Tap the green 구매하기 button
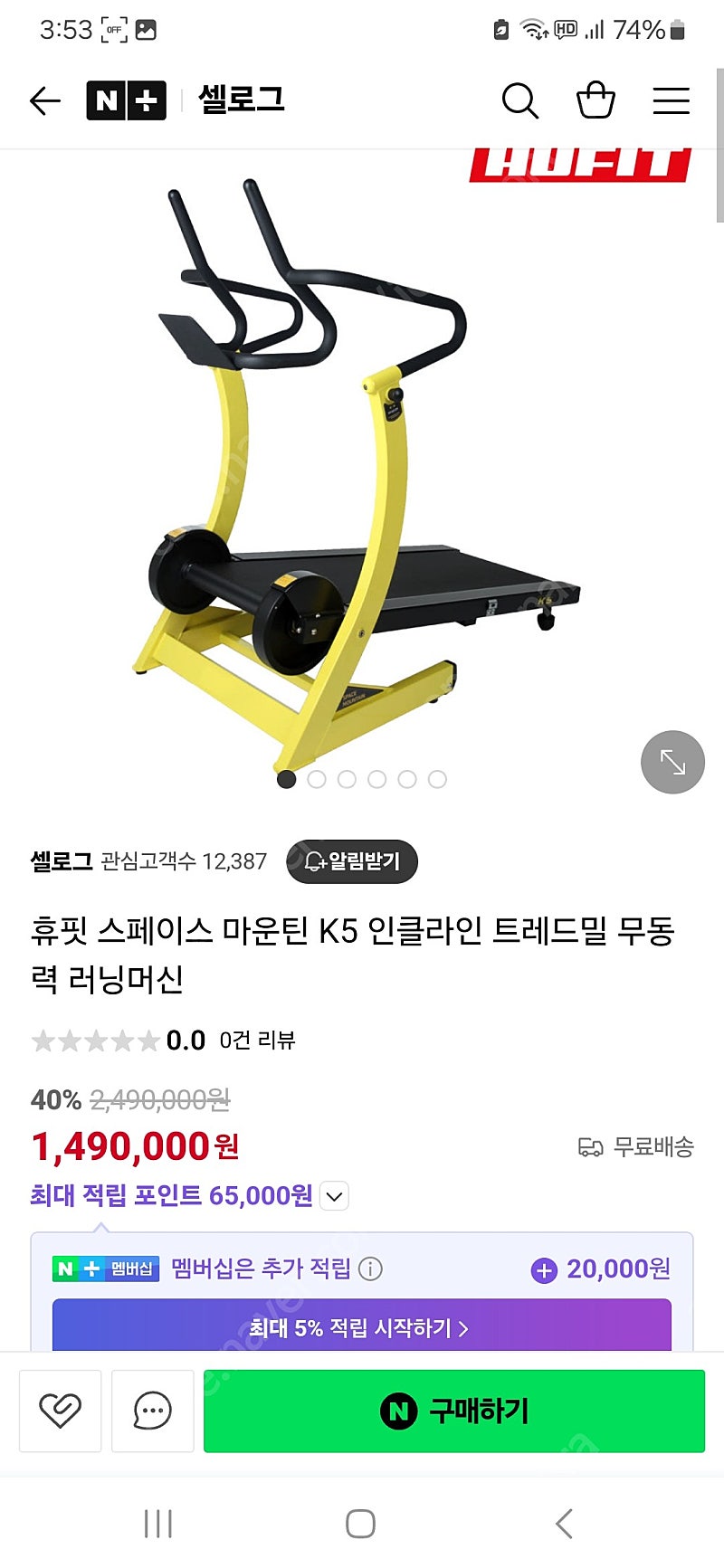The height and width of the screenshot is (1568, 724). point(454,1411)
